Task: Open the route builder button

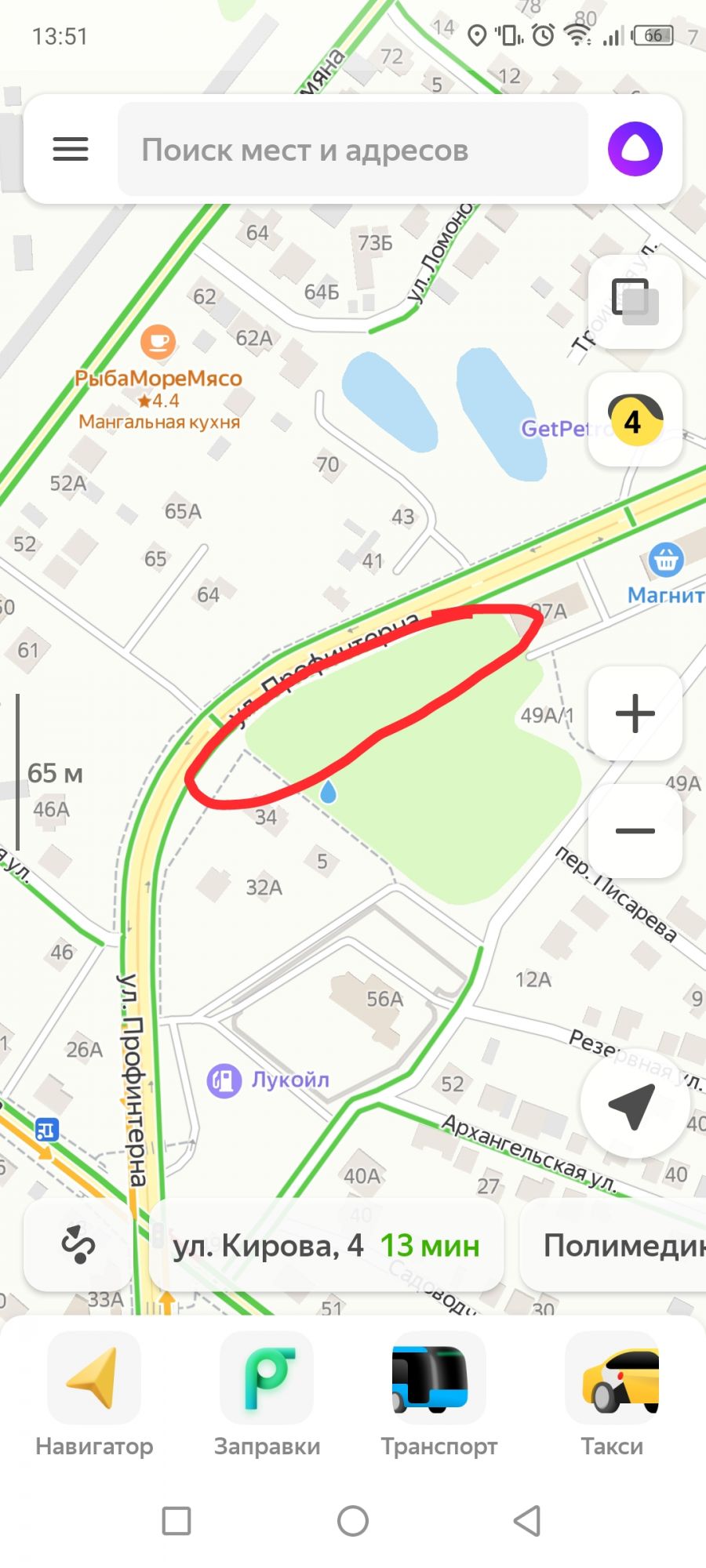Action: click(78, 1245)
